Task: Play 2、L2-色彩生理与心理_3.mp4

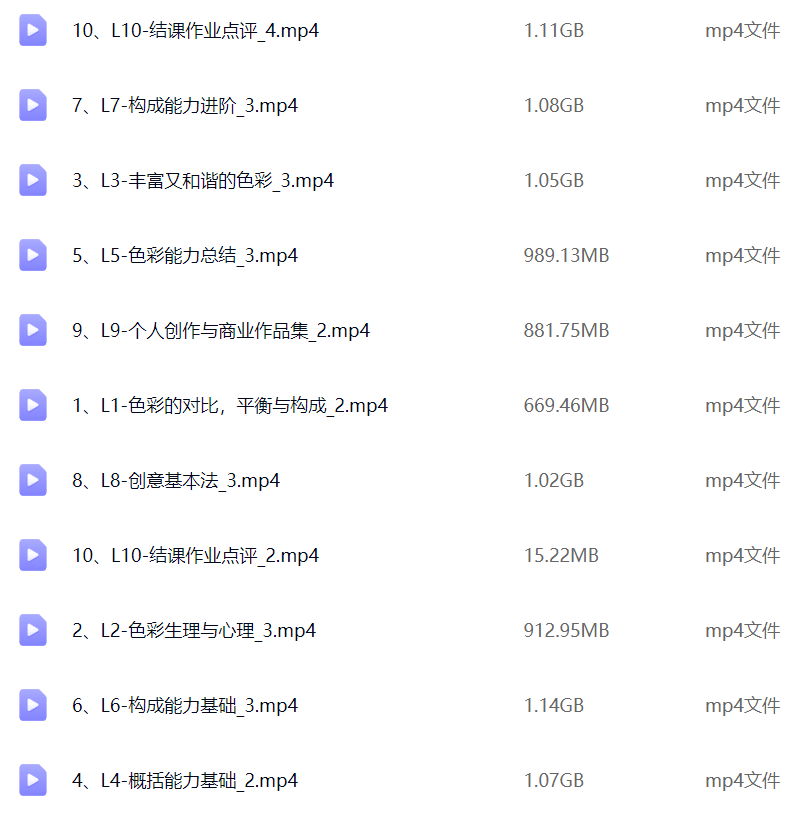Action: coord(194,631)
